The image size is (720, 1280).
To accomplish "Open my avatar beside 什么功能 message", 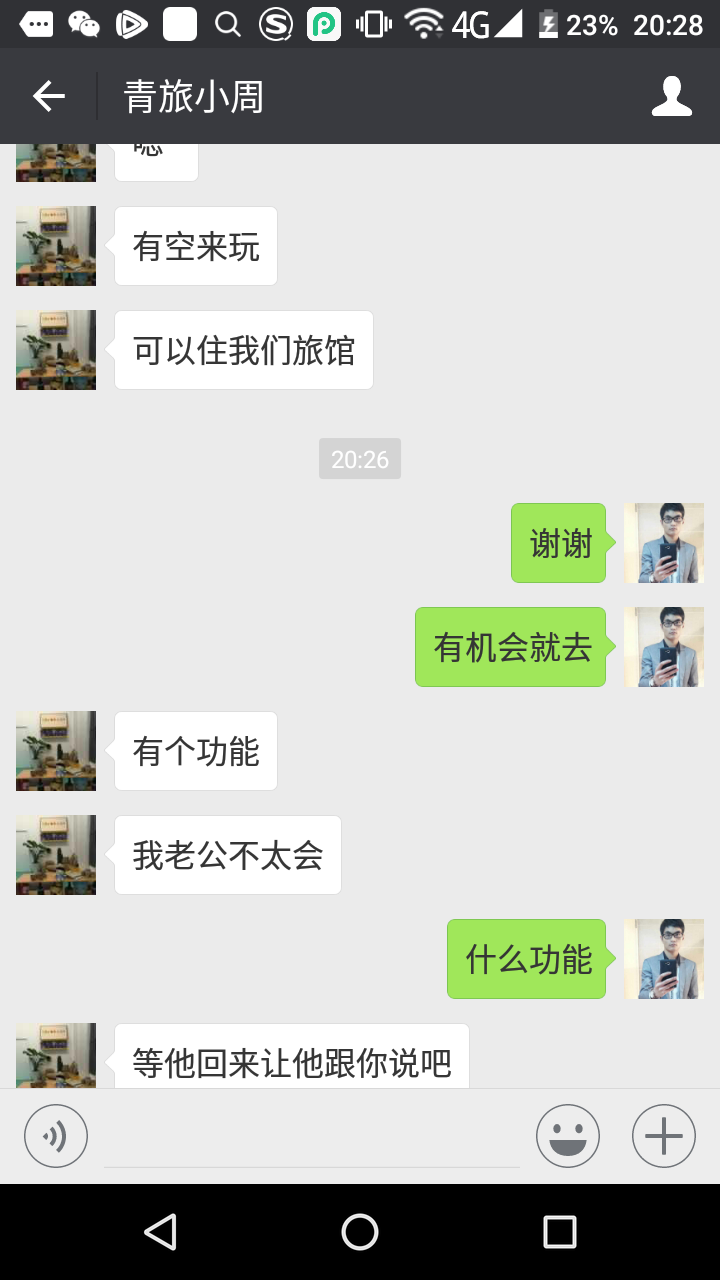I will [x=663, y=959].
